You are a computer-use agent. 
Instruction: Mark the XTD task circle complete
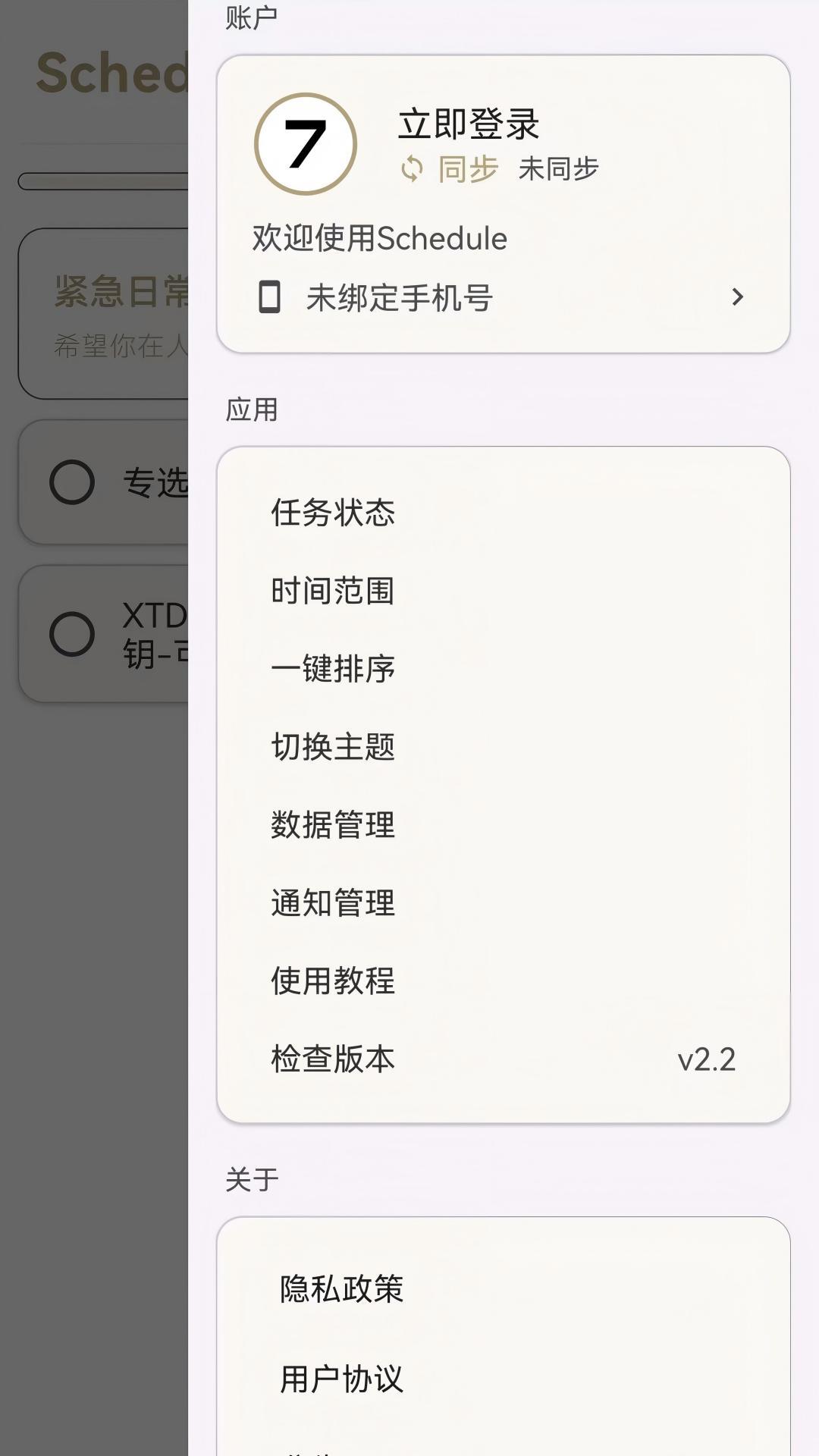pyautogui.click(x=73, y=630)
